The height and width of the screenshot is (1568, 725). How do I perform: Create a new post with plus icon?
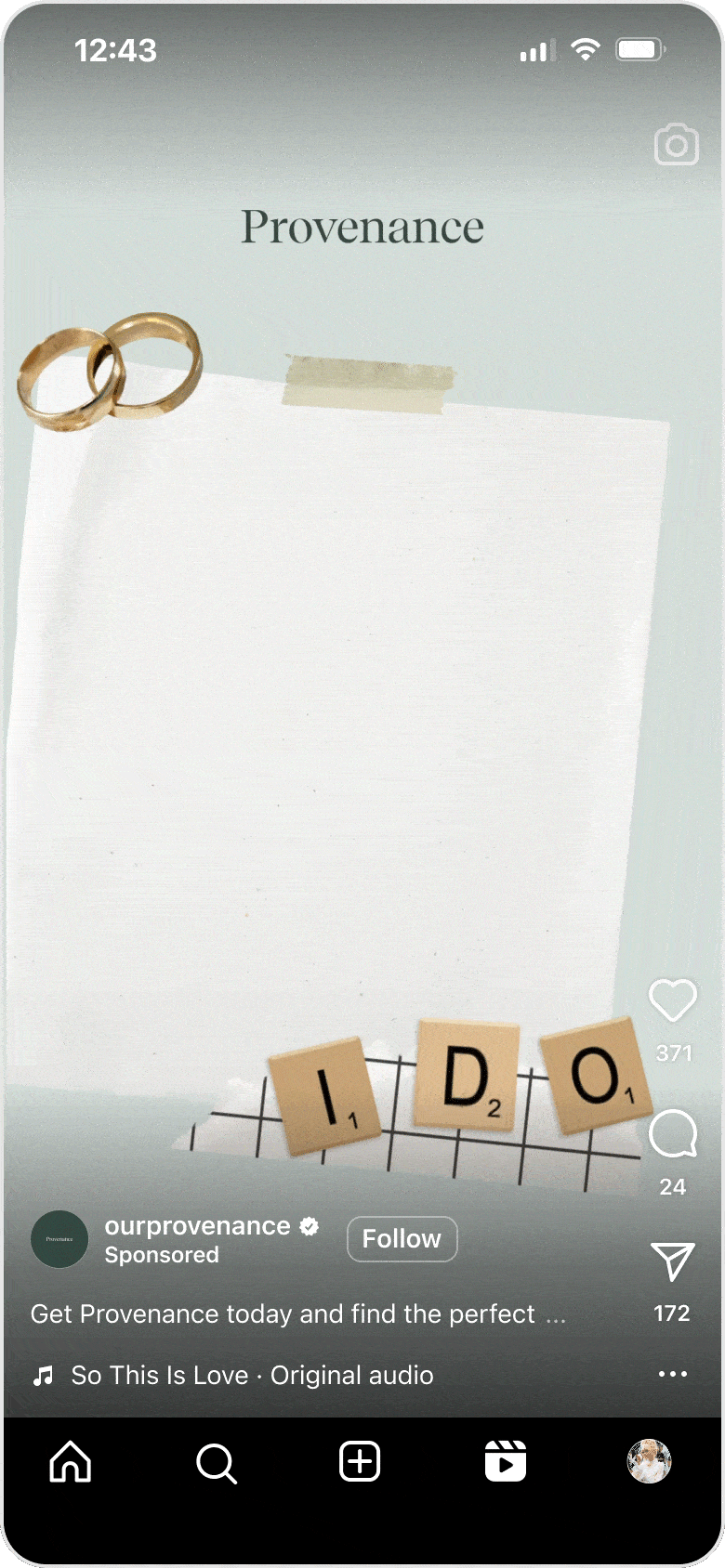[x=360, y=1462]
